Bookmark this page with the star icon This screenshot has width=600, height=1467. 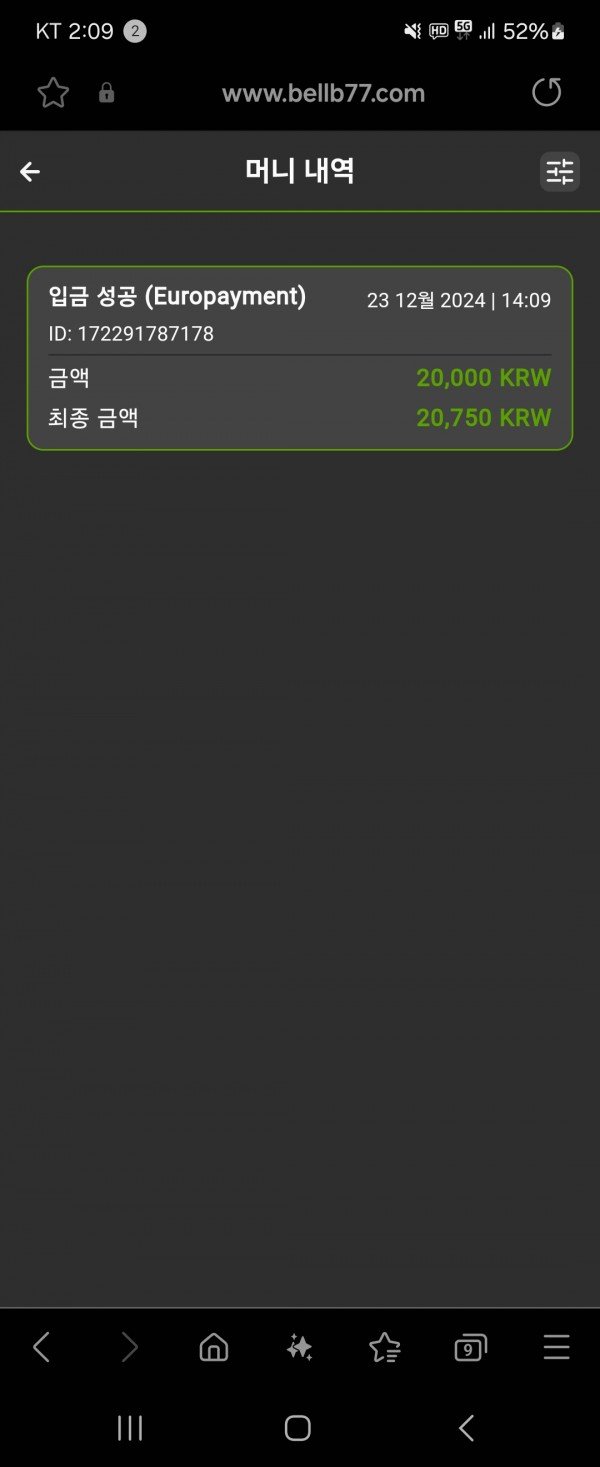(x=53, y=93)
